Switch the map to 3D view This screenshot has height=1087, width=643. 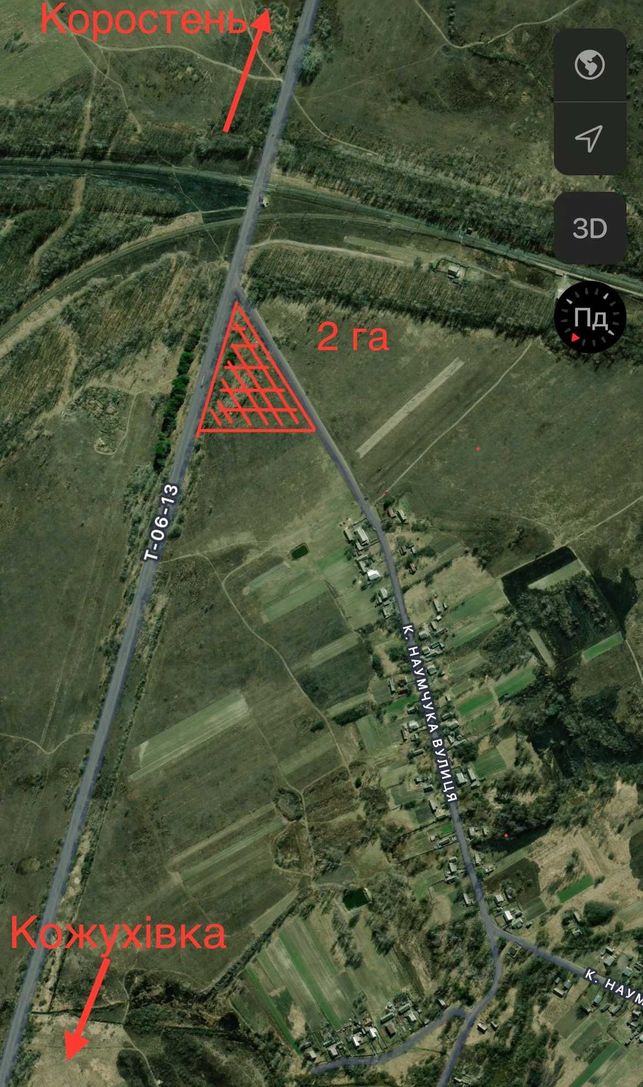(x=590, y=228)
